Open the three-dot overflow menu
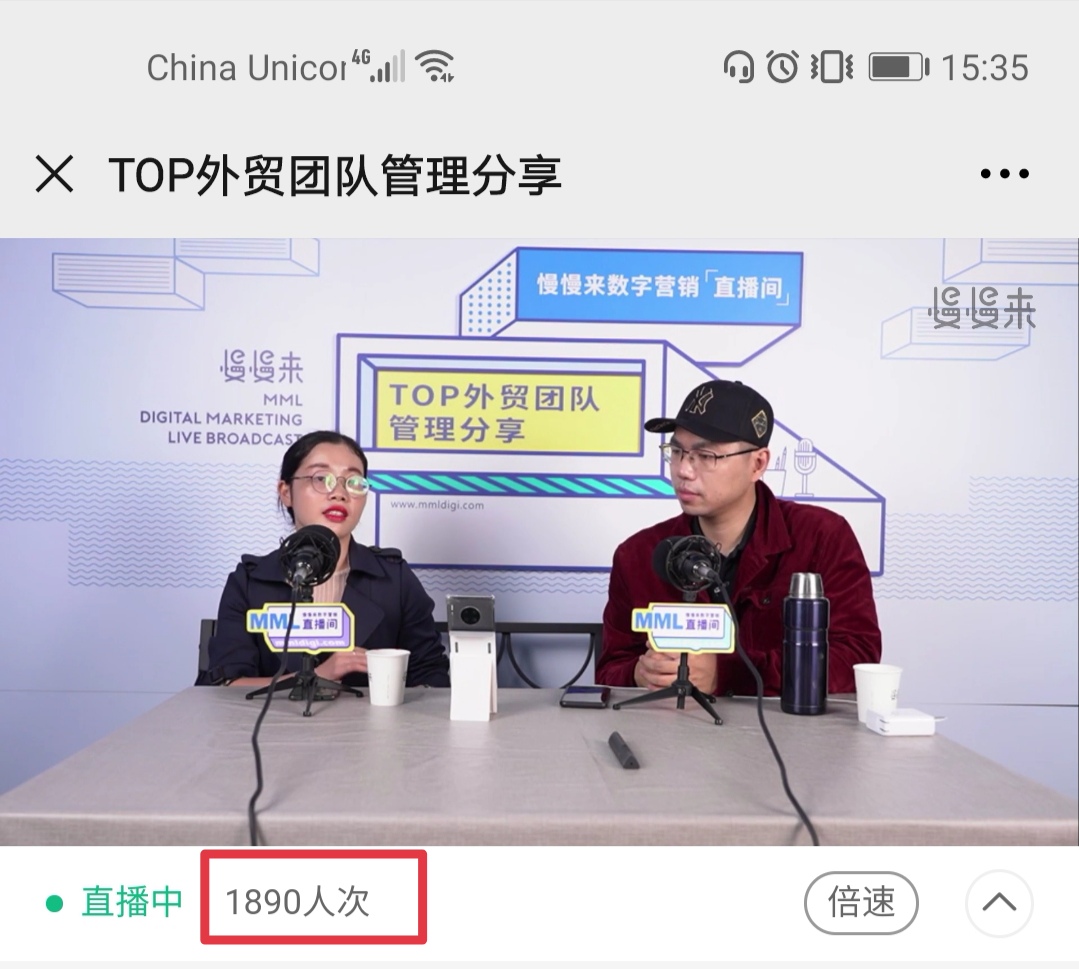The width and height of the screenshot is (1079, 969). coord(1004,174)
